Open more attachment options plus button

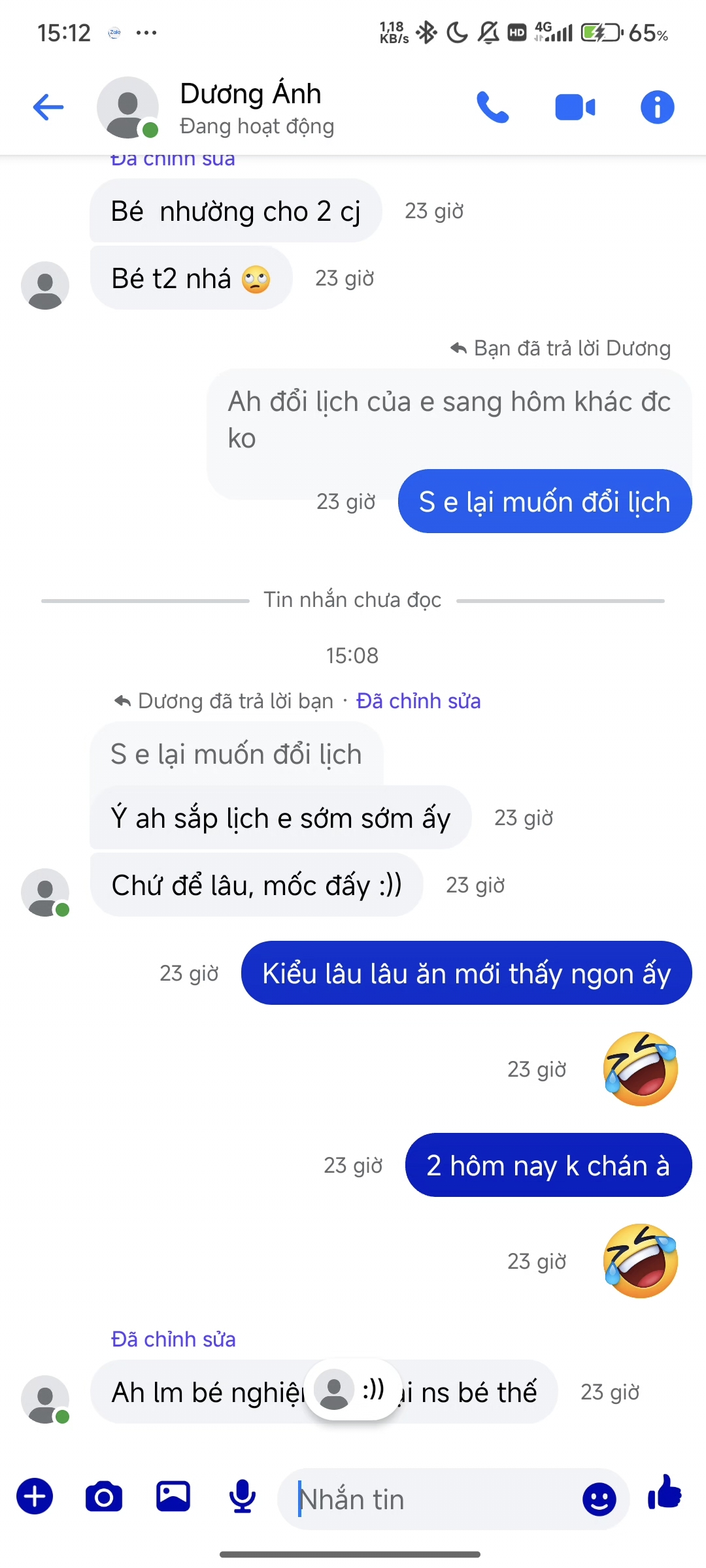point(35,1496)
